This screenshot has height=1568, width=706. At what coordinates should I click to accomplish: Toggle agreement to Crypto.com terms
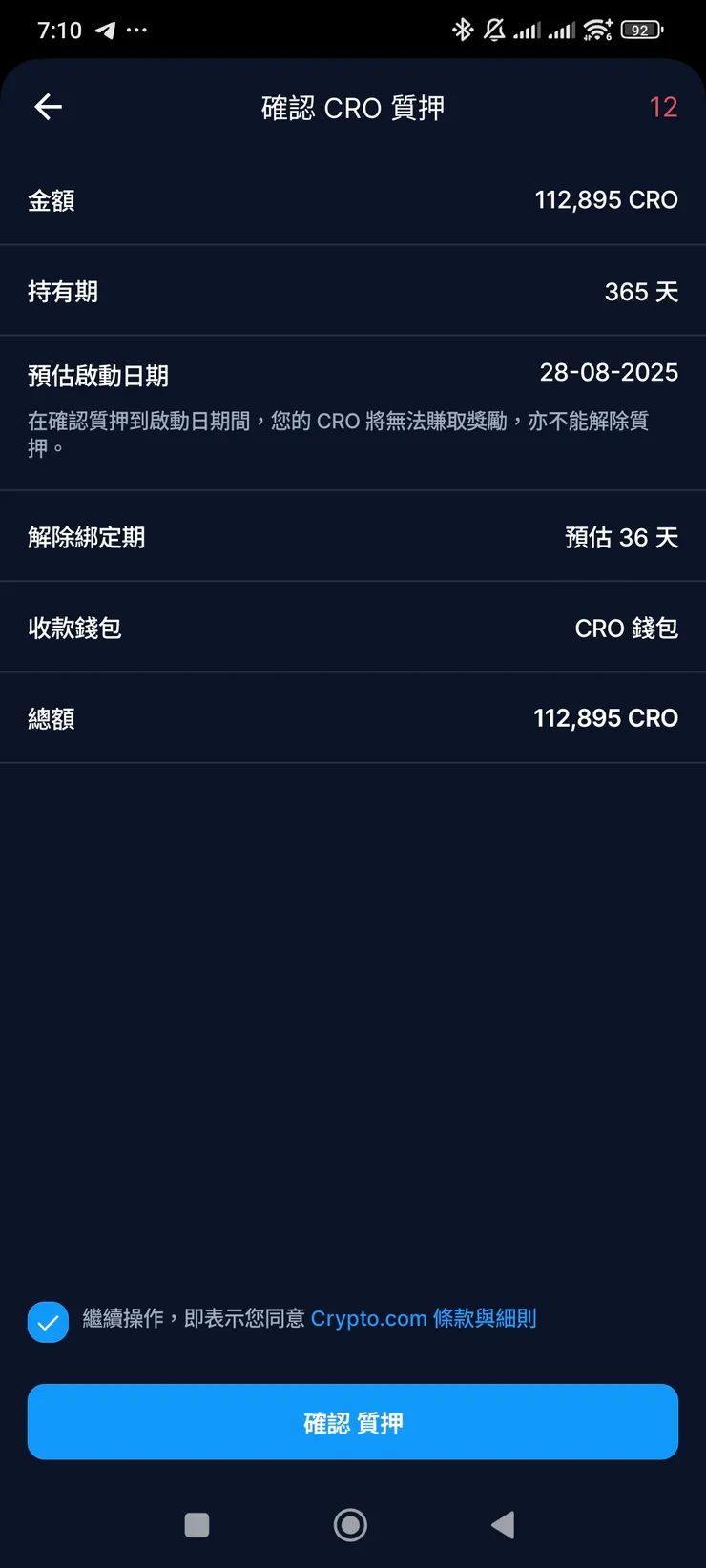[48, 1322]
